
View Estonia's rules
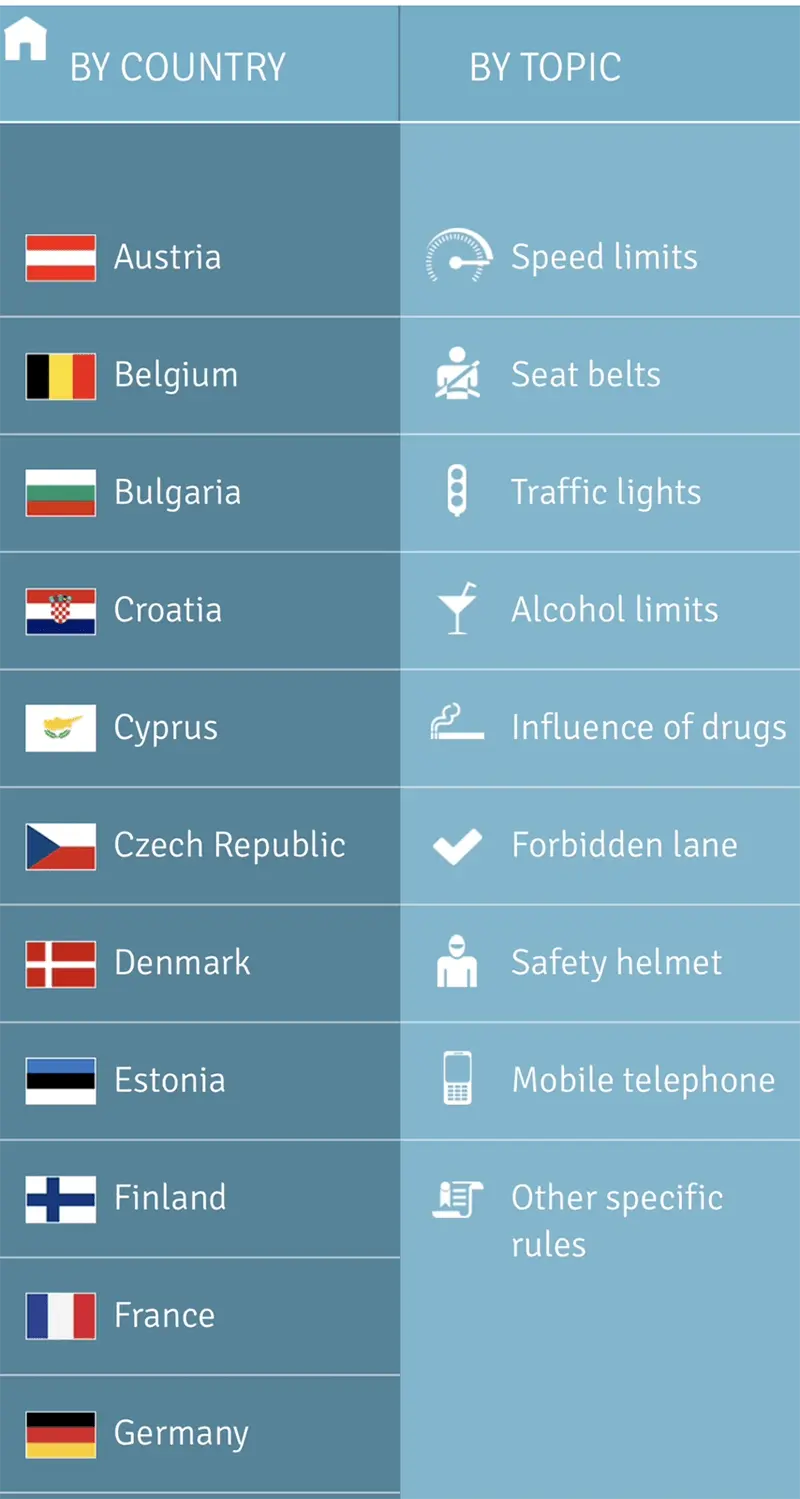coord(169,1080)
